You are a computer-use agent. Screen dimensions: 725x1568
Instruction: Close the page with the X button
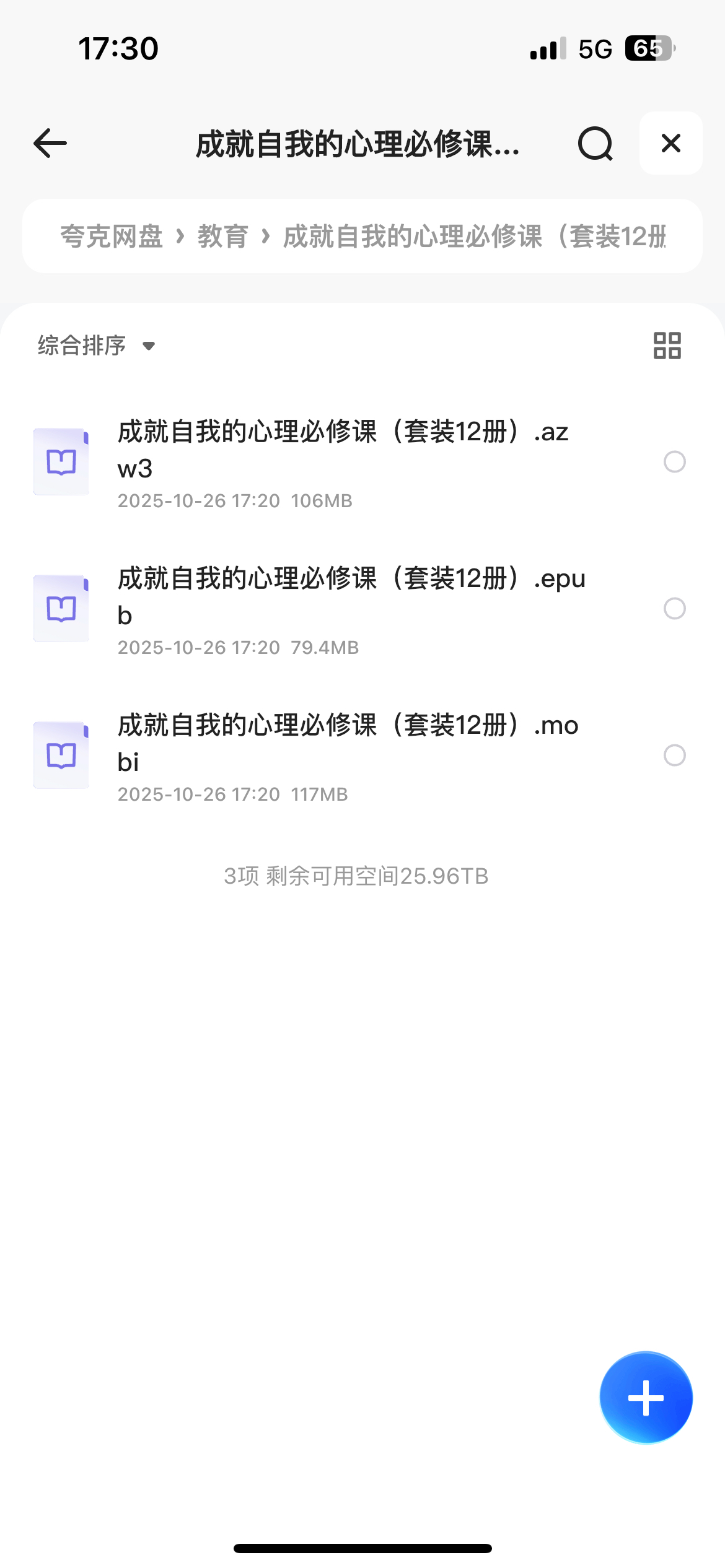[x=670, y=143]
